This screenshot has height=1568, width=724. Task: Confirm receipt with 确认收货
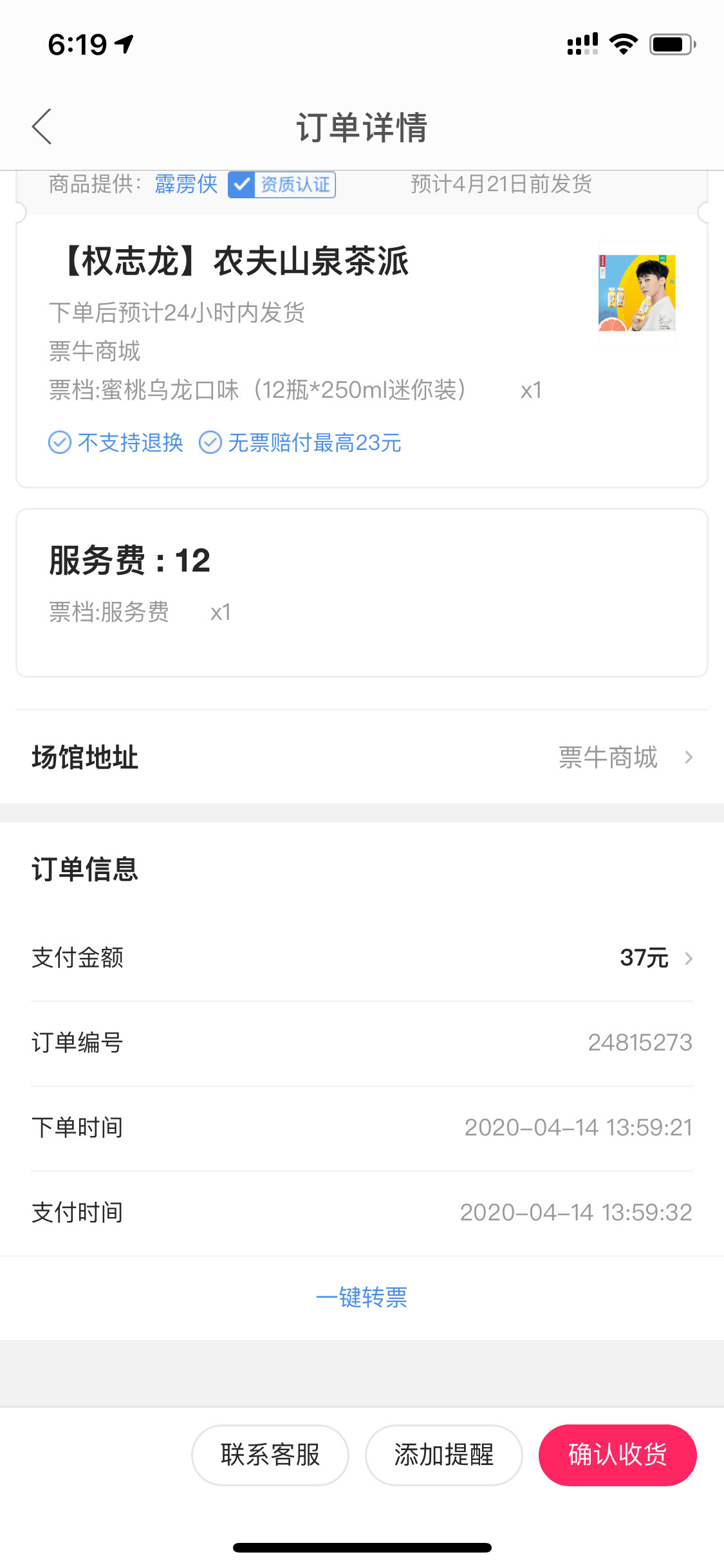(617, 1455)
